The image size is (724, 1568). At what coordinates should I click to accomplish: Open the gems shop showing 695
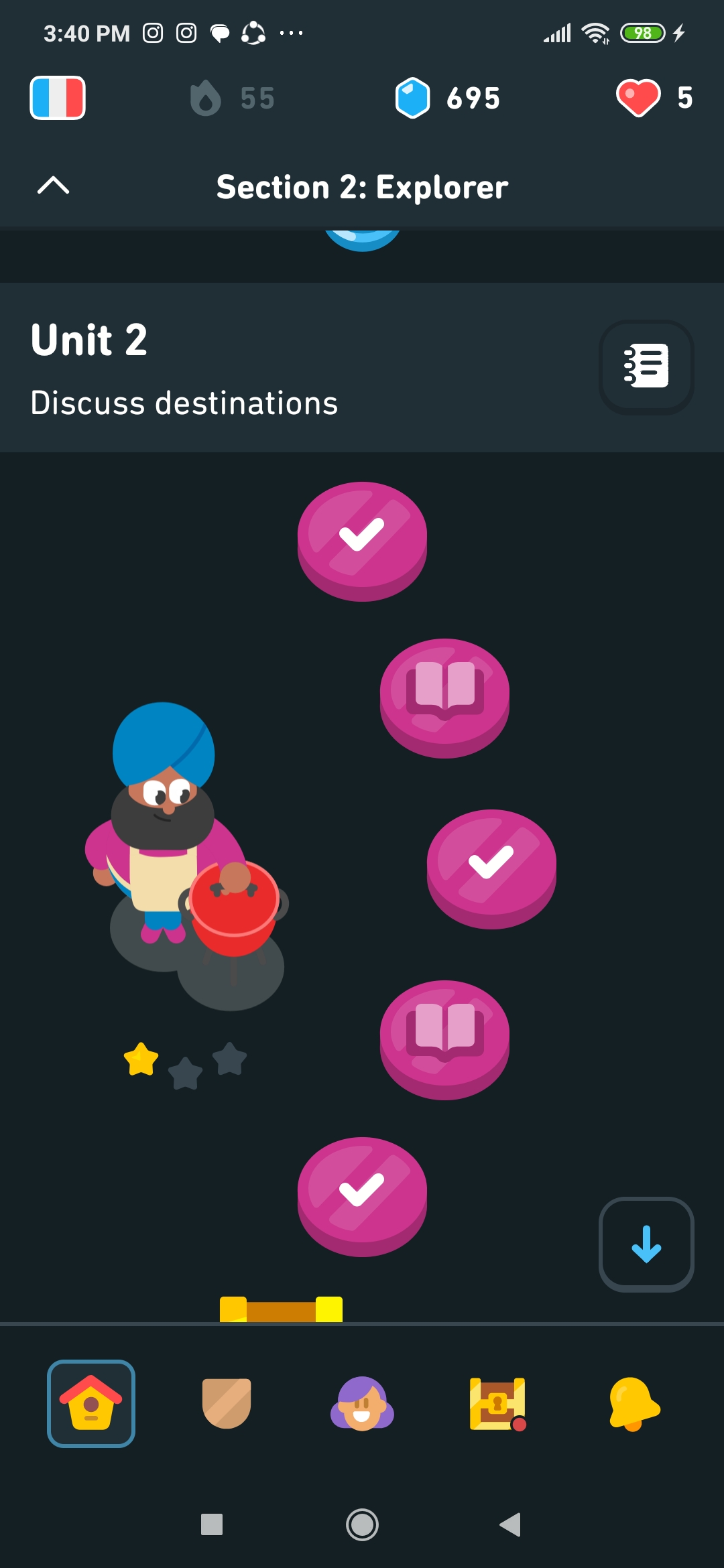pyautogui.click(x=447, y=98)
